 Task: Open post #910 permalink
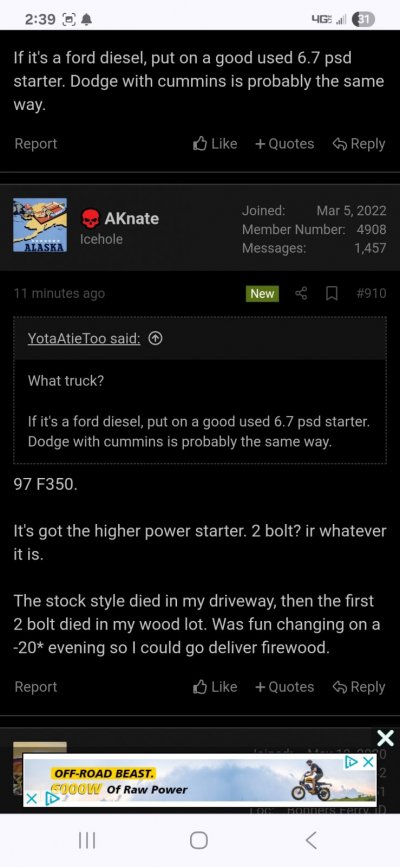pyautogui.click(x=371, y=294)
